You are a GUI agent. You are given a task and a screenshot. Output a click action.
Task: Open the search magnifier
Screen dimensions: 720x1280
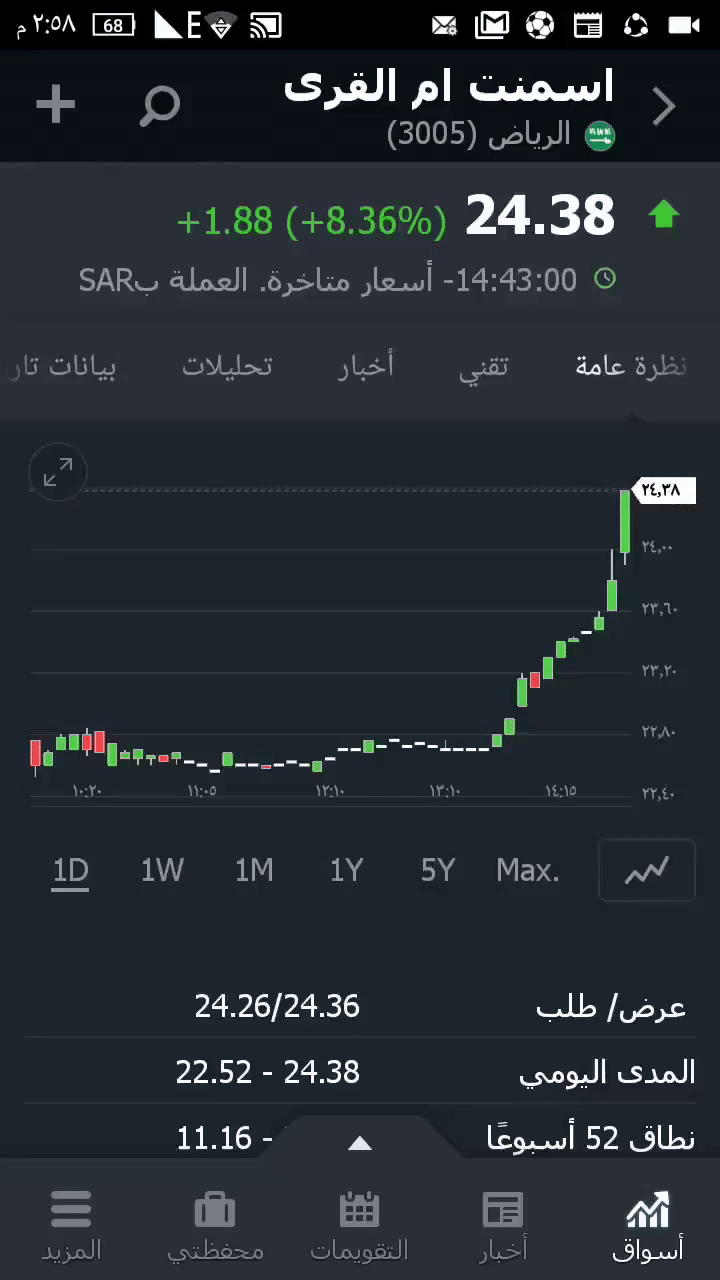pos(159,105)
